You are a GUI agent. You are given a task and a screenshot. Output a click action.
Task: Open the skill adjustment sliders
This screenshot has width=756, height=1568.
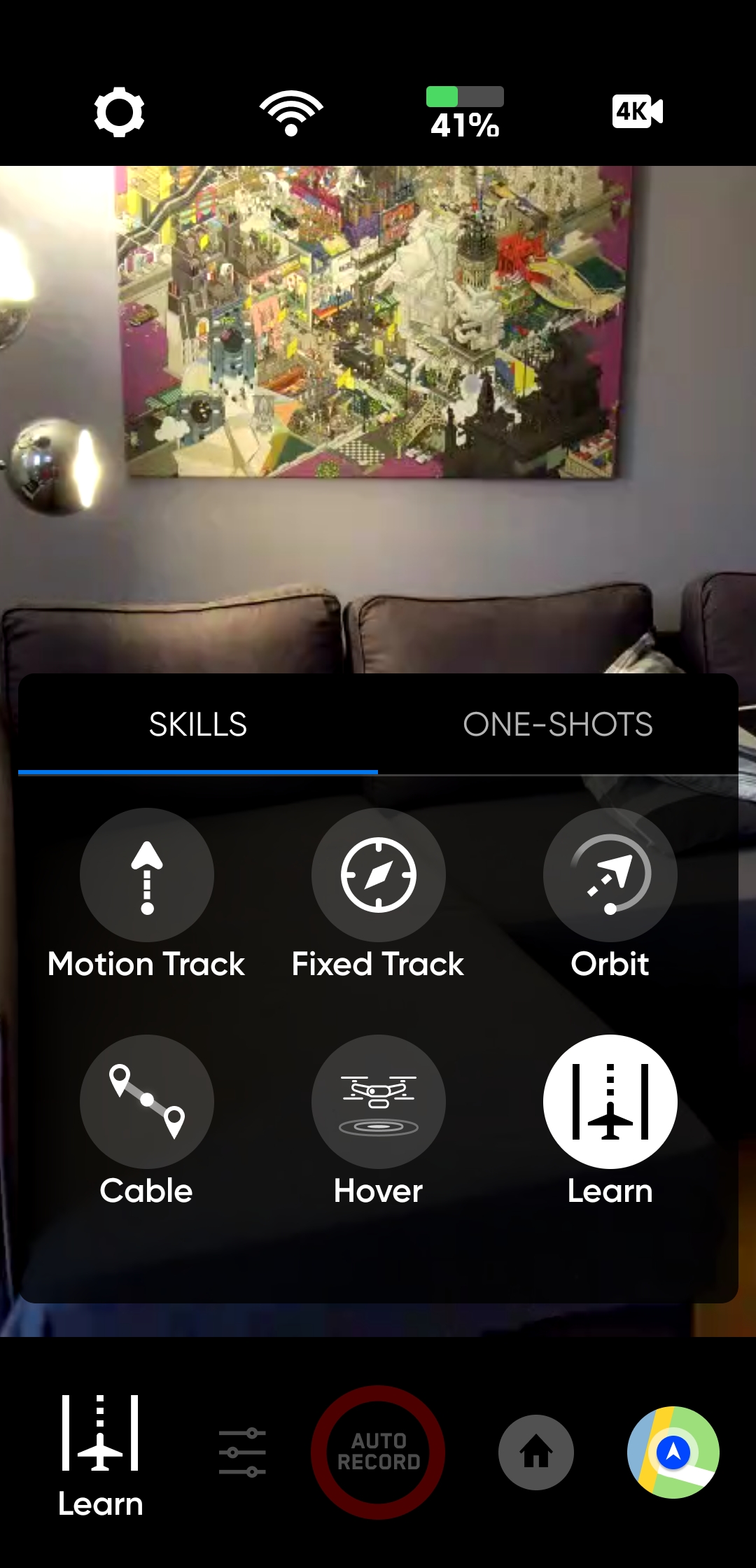click(x=242, y=1453)
